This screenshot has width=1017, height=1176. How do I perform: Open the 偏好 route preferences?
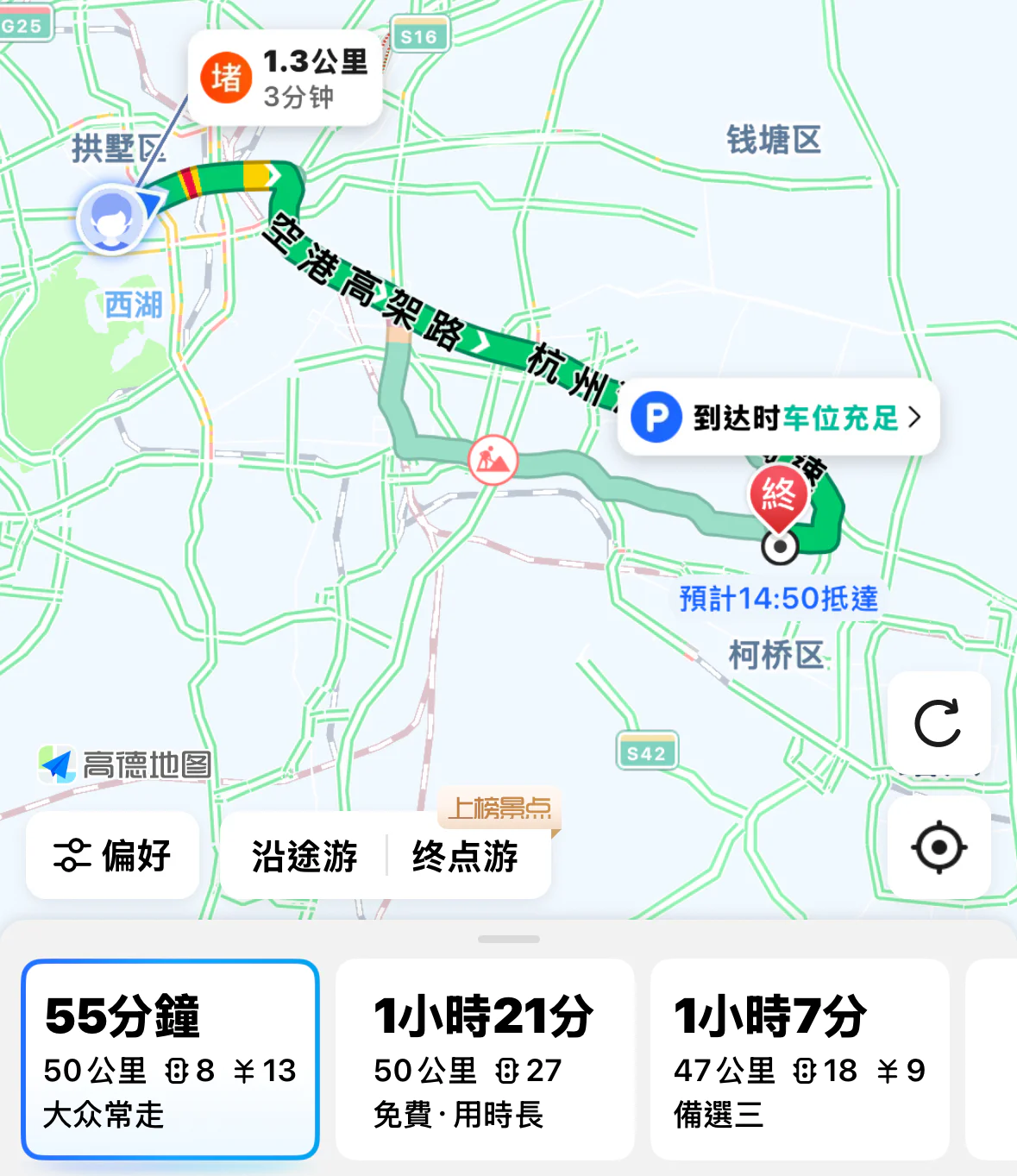pyautogui.click(x=113, y=856)
